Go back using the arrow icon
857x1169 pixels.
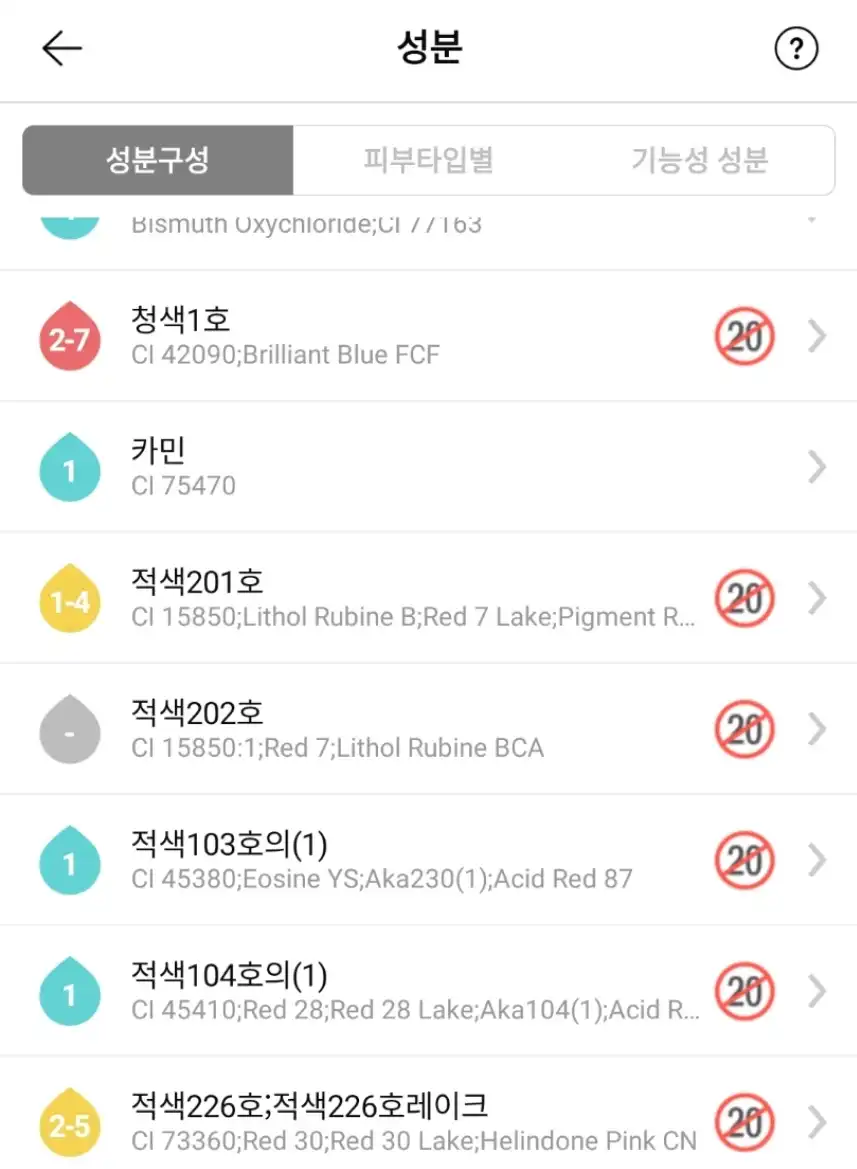pyautogui.click(x=62, y=48)
